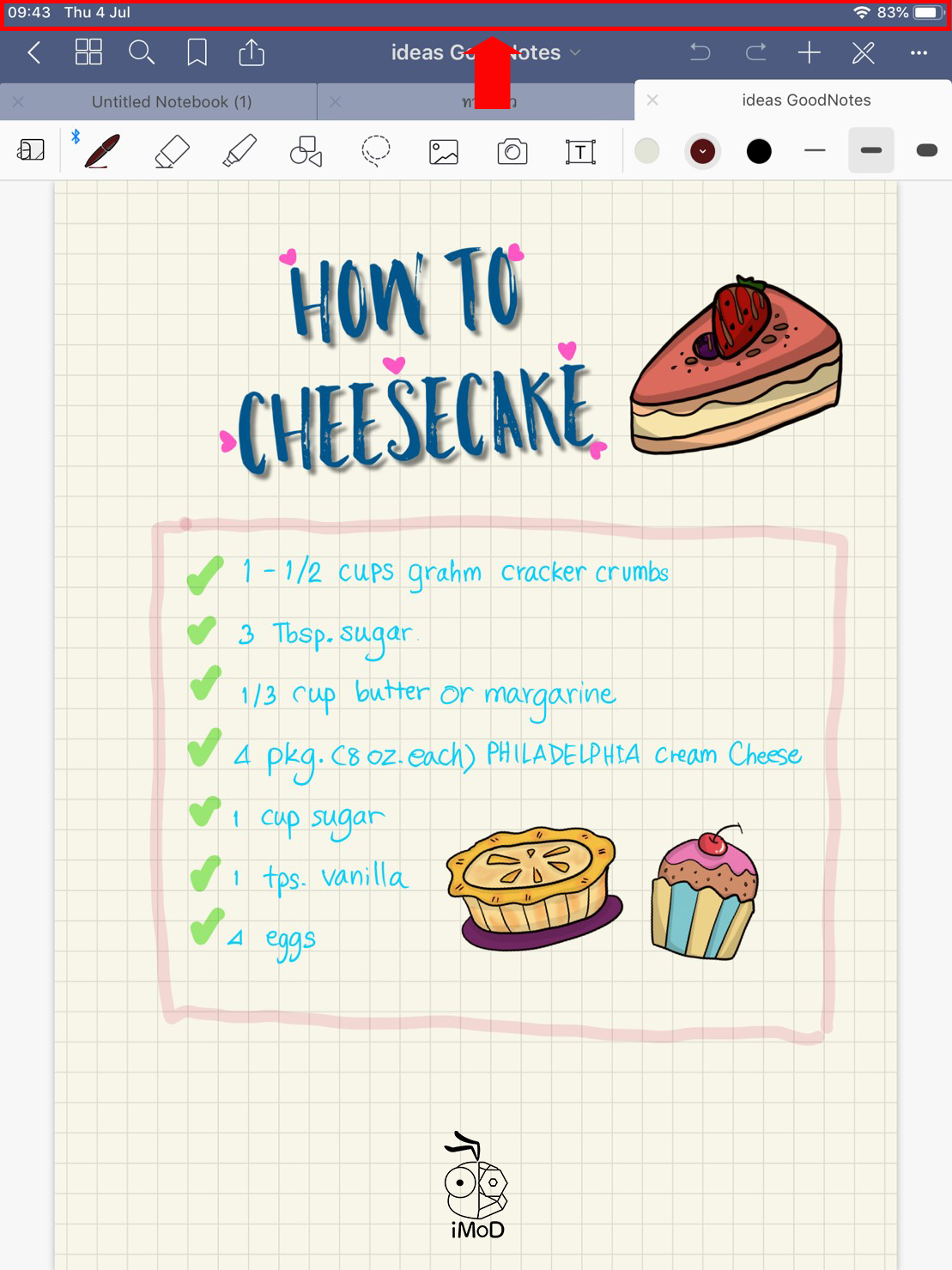Viewport: 952px width, 1270px height.
Task: Open the share and export menu
Action: tap(252, 53)
